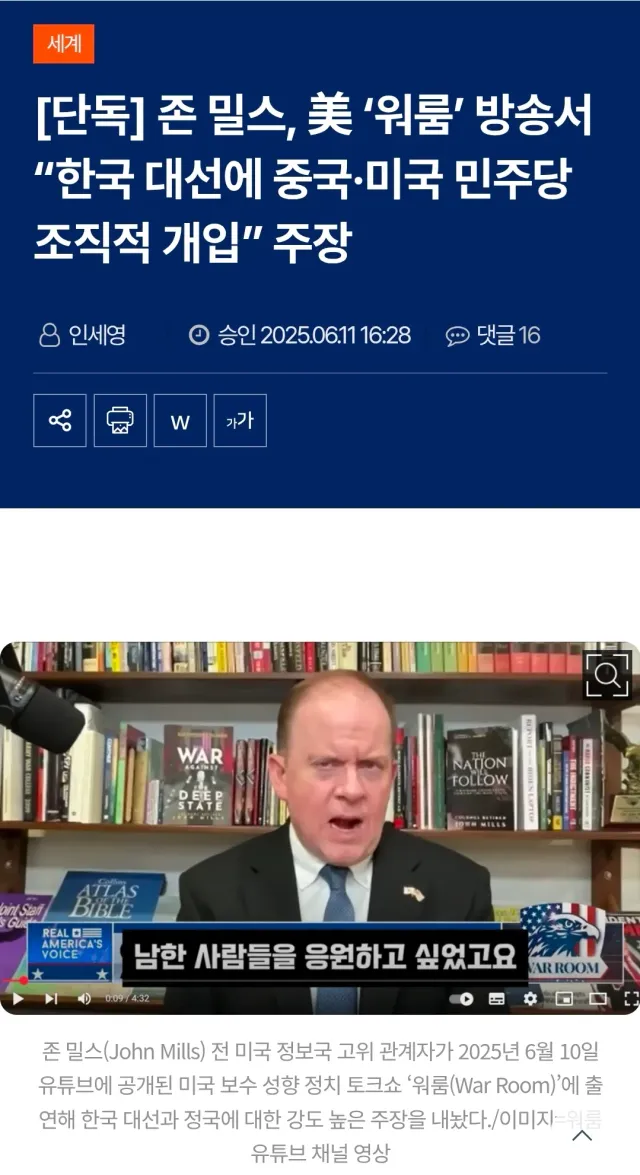View the 16 comments

[493, 335]
